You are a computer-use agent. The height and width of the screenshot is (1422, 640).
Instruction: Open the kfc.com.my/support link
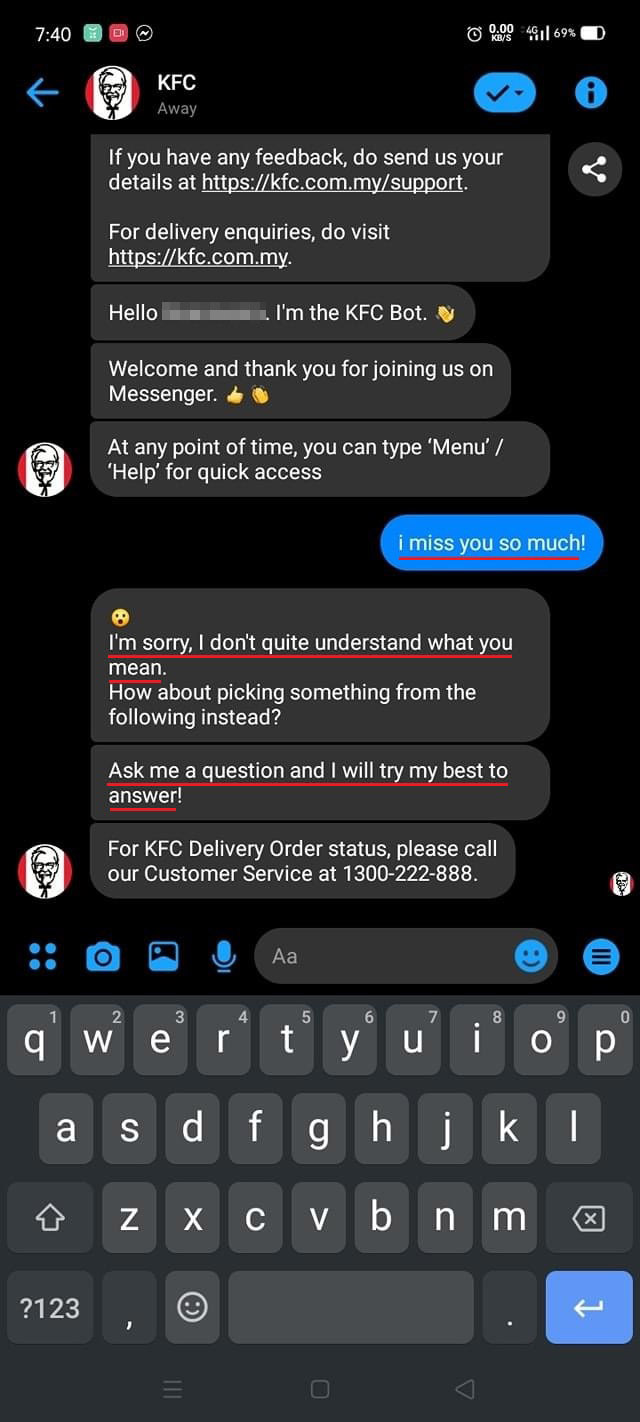point(333,183)
